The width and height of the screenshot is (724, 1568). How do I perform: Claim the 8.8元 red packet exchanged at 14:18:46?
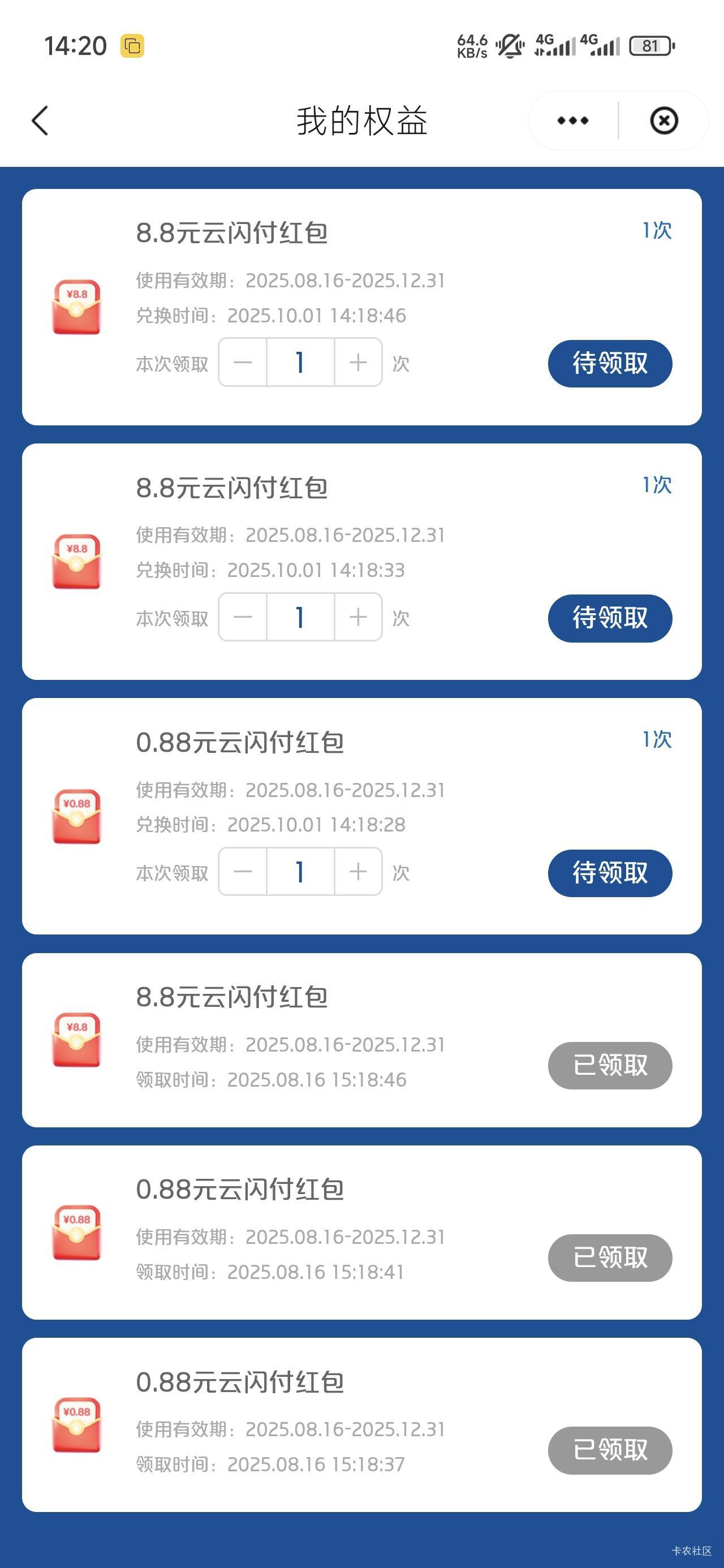[x=610, y=363]
